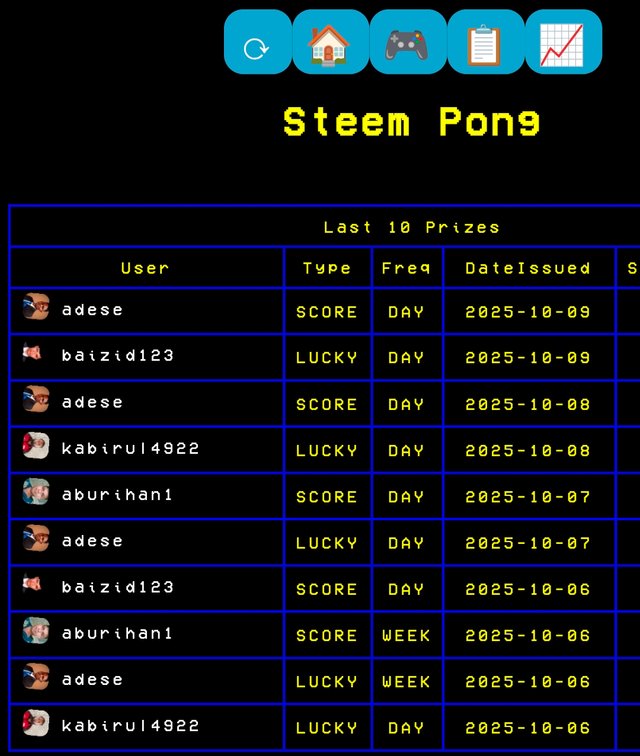640x756 pixels.
Task: Tap the refresh button
Action: [x=257, y=43]
